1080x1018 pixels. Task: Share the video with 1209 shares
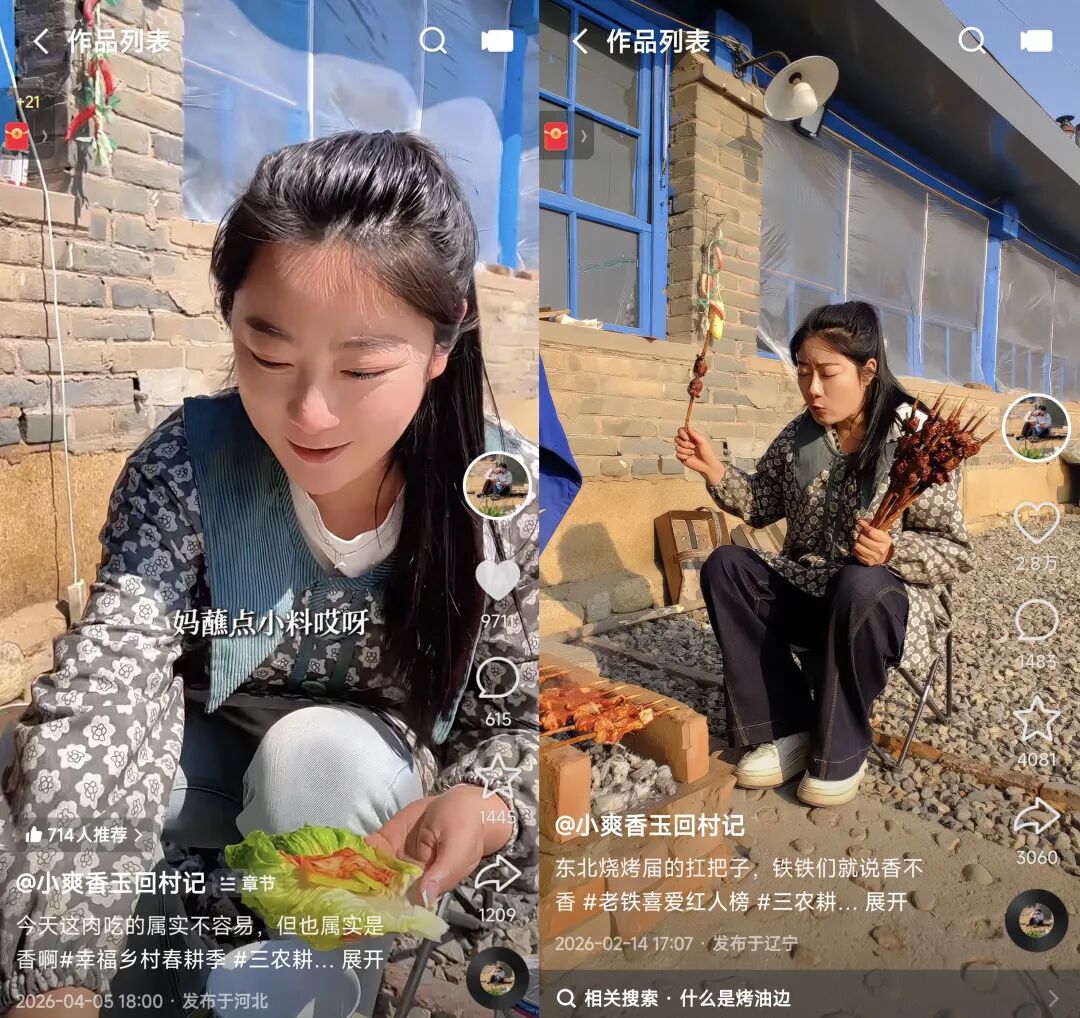tap(497, 874)
